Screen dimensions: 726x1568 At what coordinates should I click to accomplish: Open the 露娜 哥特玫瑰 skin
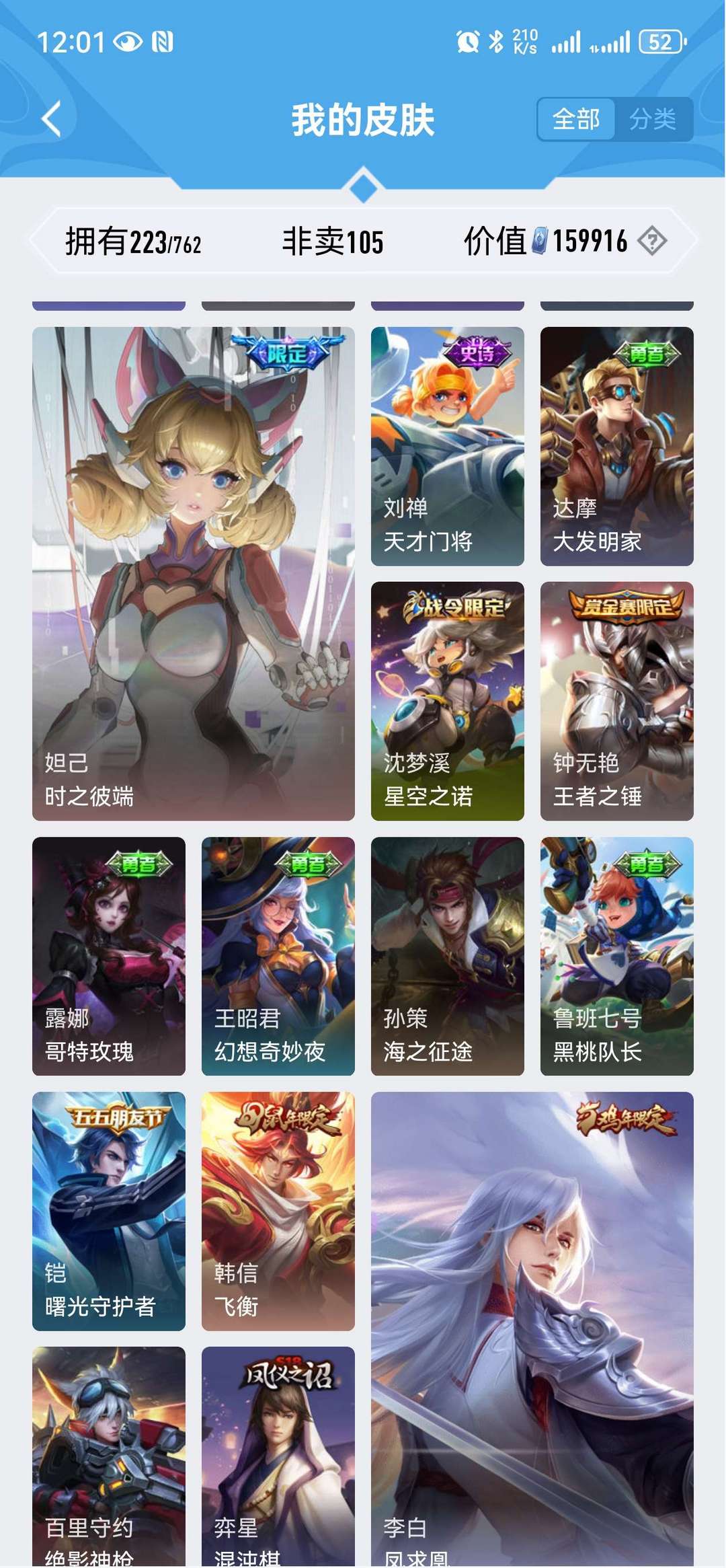[109, 956]
